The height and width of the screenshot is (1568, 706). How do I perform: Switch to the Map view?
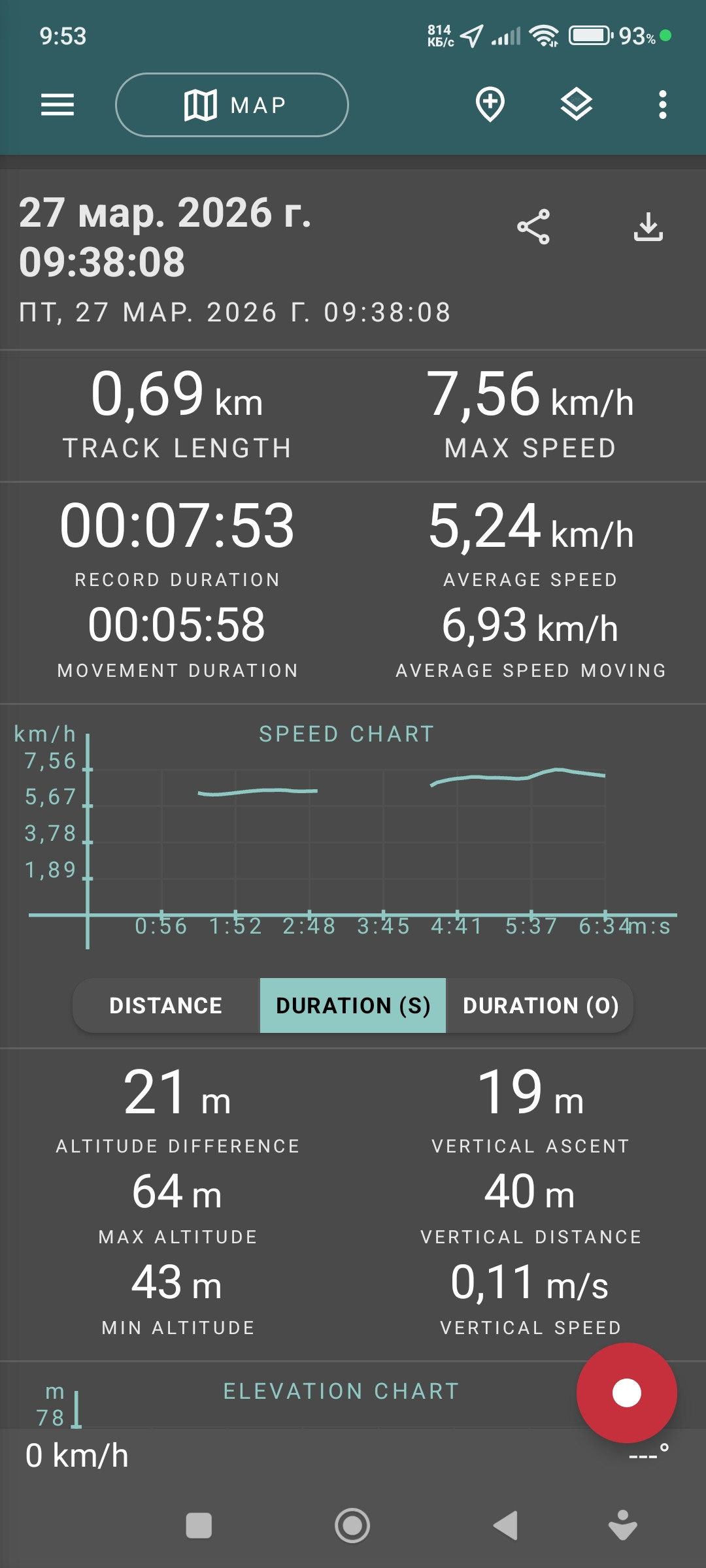coord(232,105)
